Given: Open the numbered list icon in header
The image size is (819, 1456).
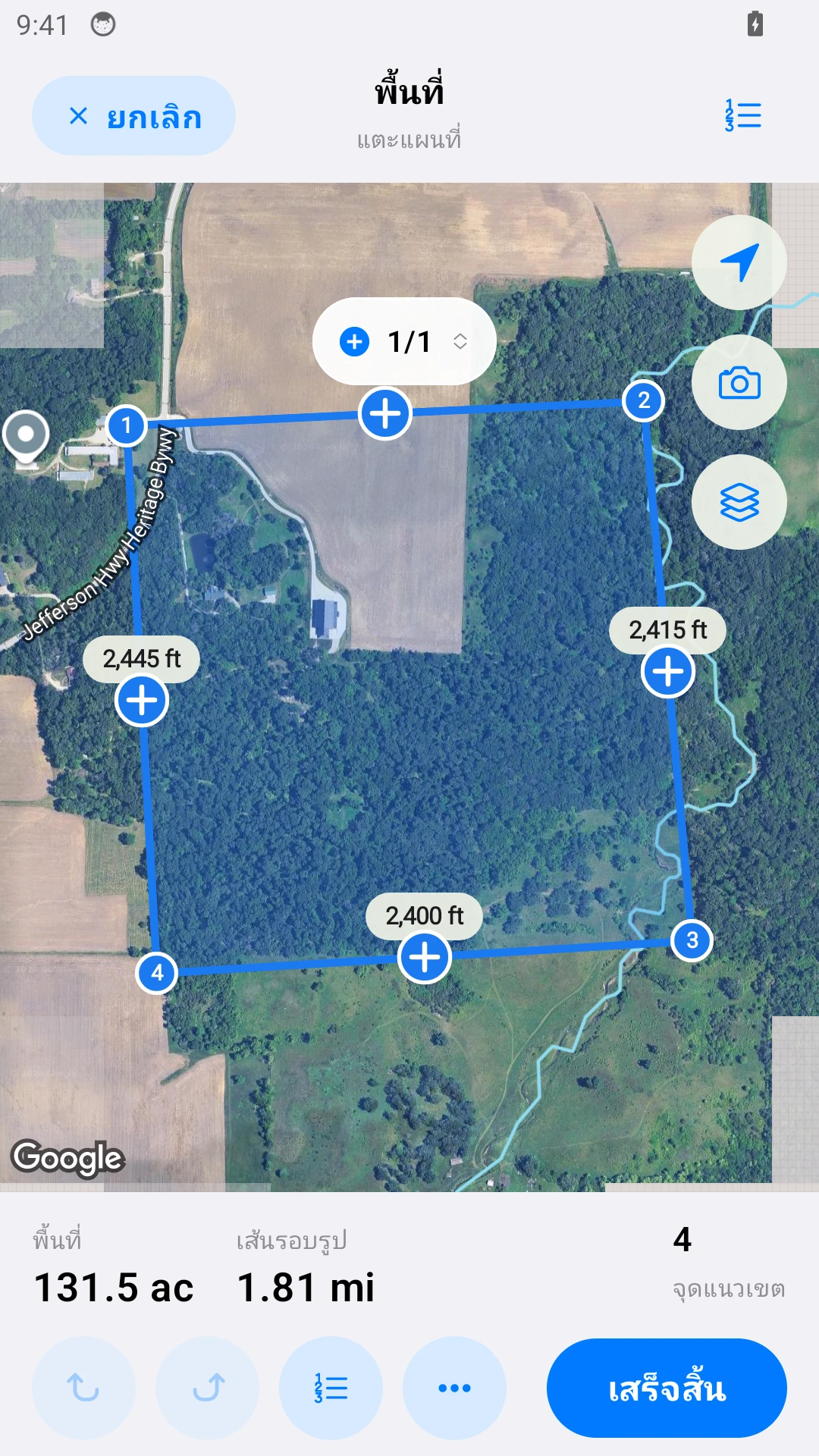Looking at the screenshot, I should point(742,115).
